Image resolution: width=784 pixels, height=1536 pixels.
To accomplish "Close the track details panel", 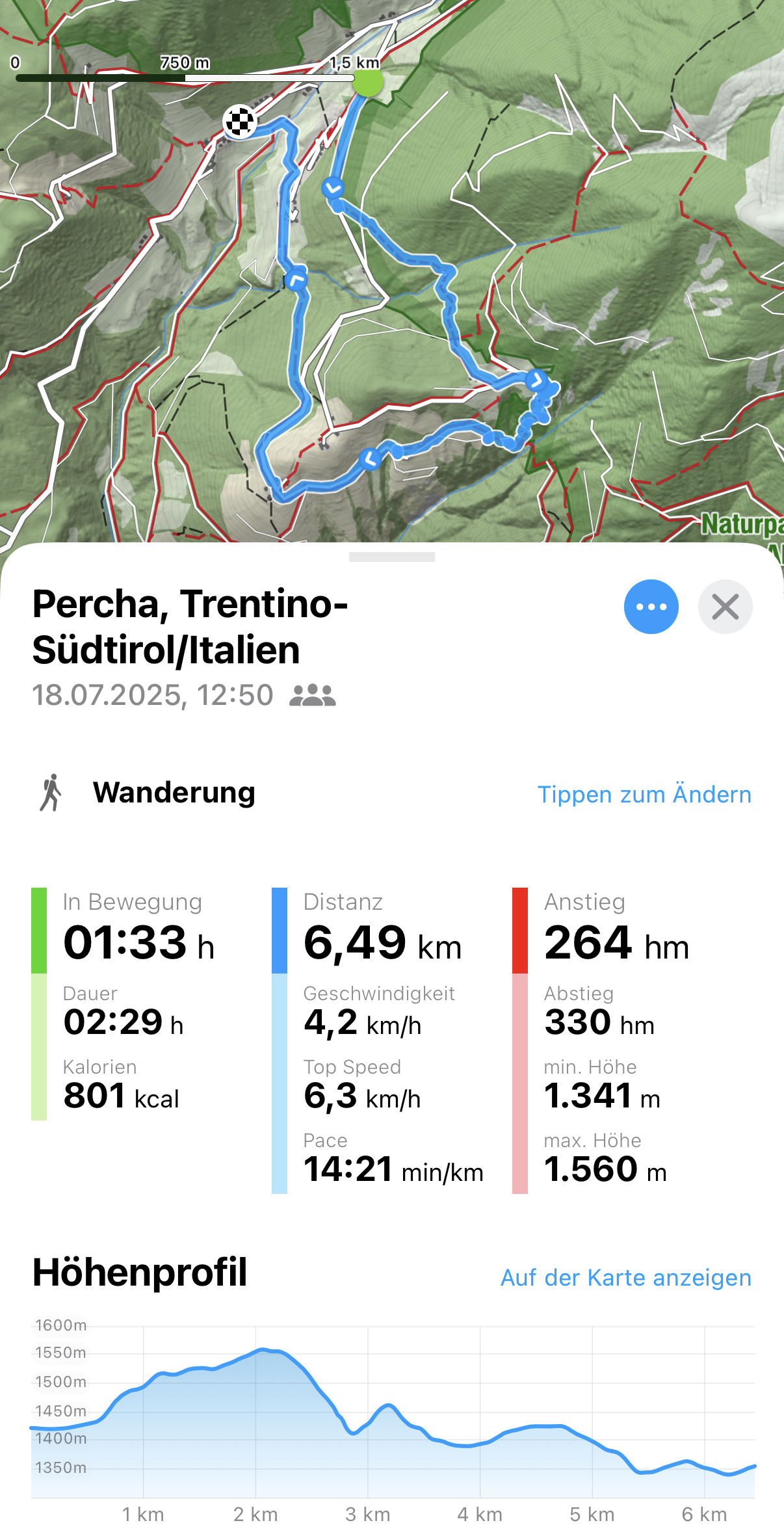I will point(725,607).
